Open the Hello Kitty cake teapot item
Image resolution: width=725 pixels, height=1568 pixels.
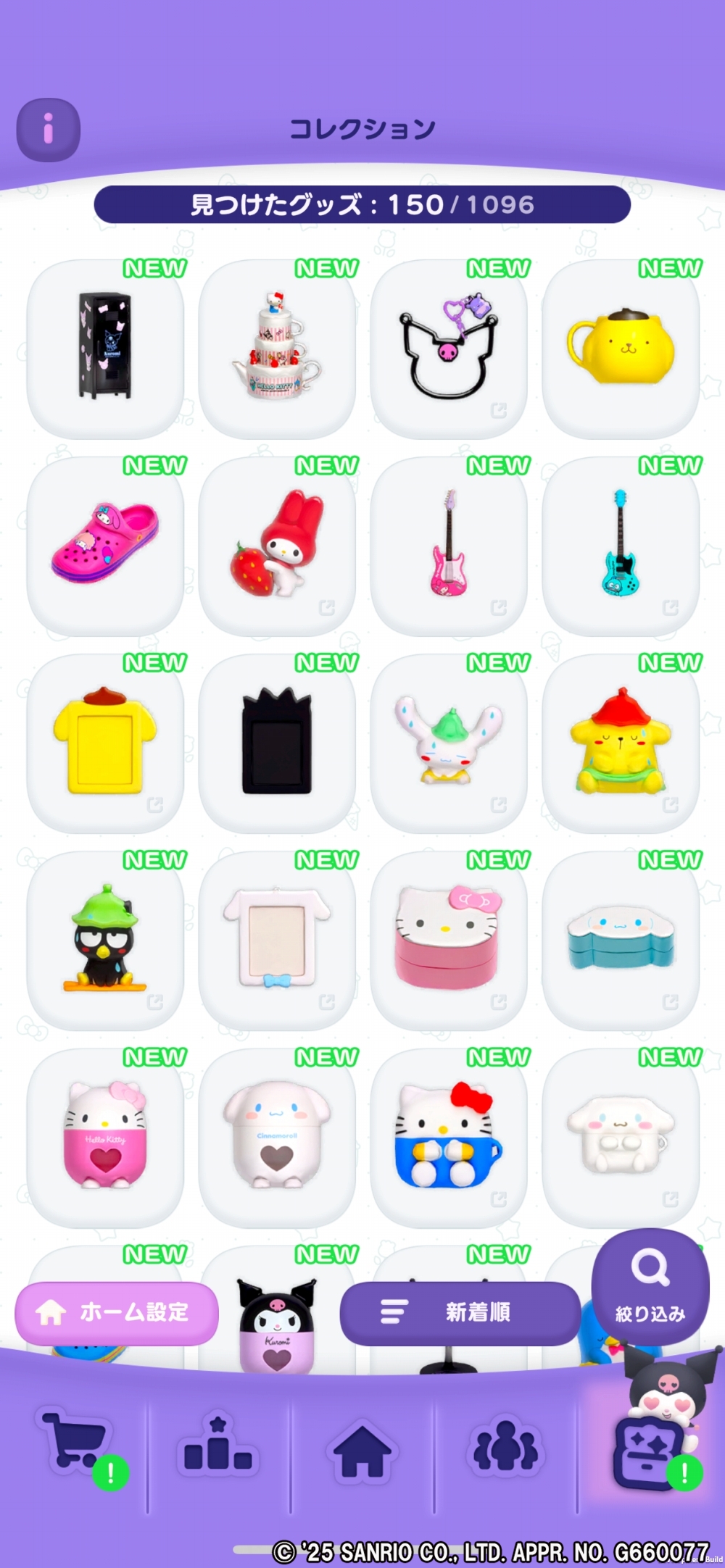coord(277,348)
